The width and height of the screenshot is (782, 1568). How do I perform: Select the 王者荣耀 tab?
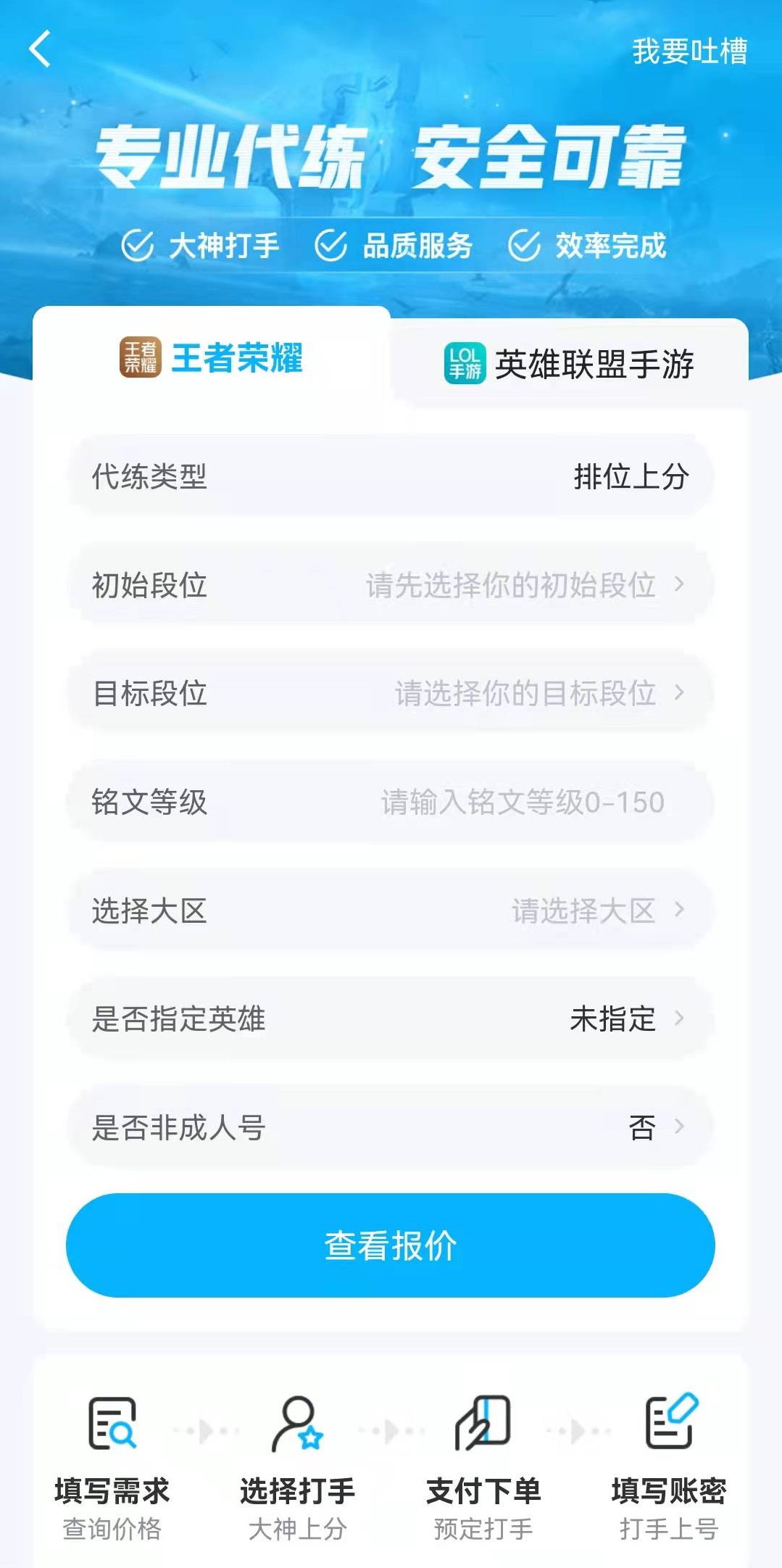[x=212, y=358]
